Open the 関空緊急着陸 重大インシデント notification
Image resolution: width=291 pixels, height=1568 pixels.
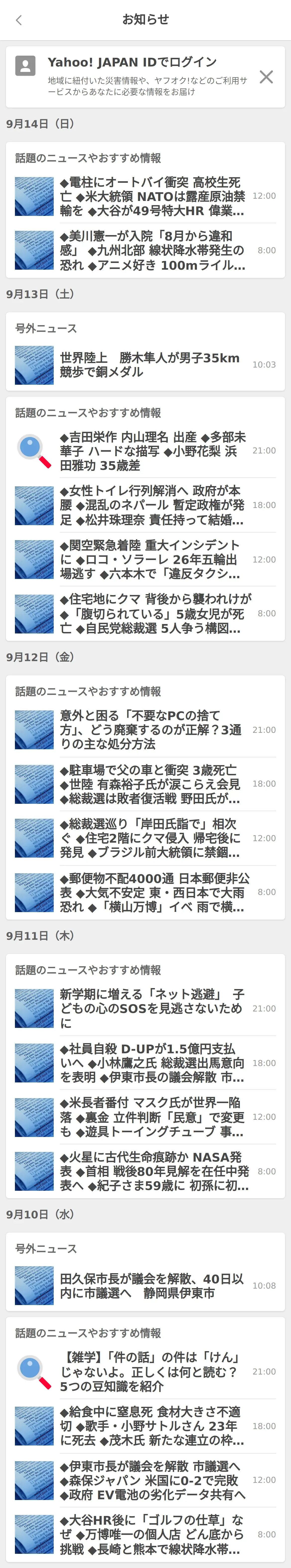pos(152,559)
